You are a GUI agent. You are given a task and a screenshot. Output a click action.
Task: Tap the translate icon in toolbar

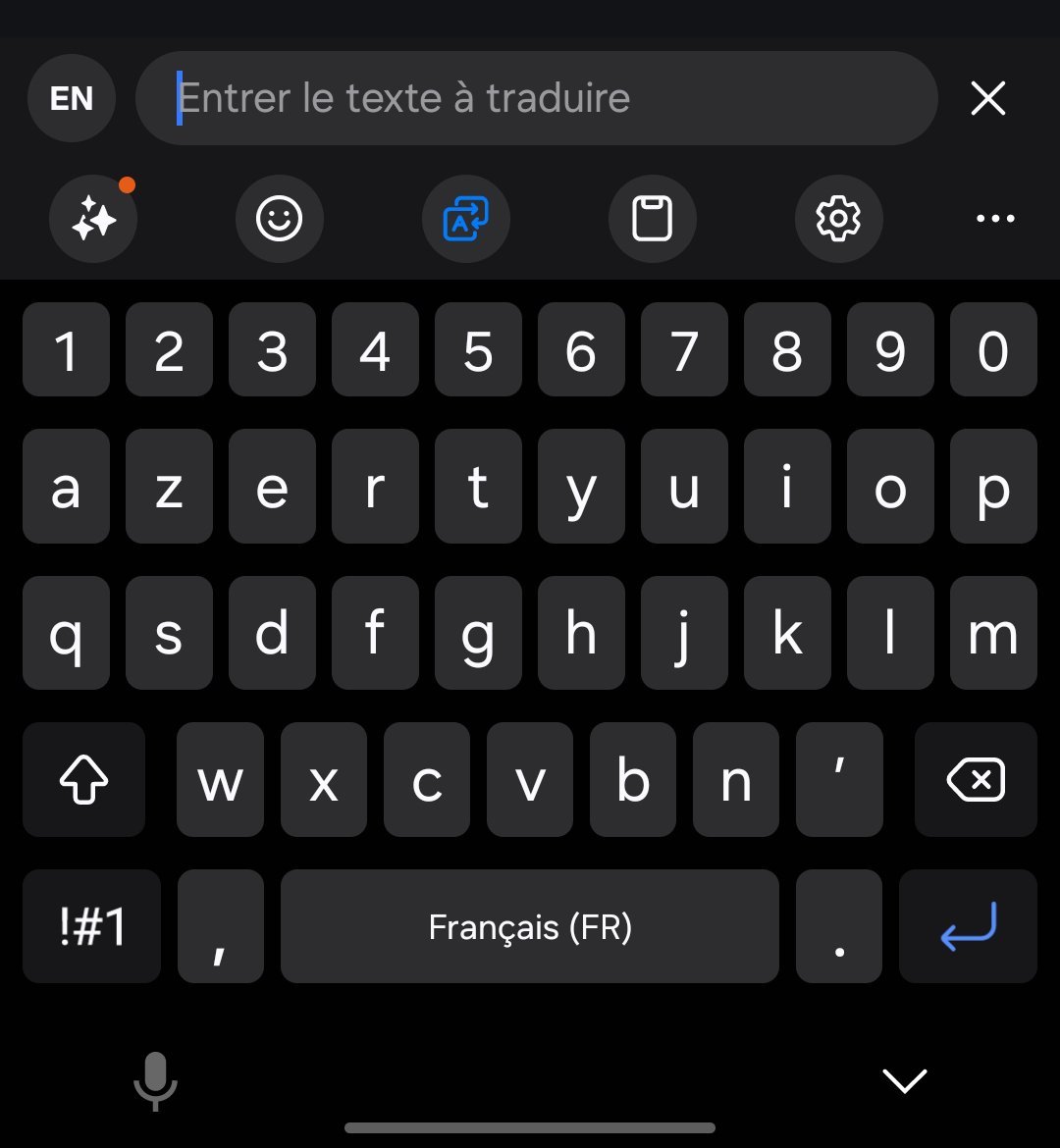[466, 219]
